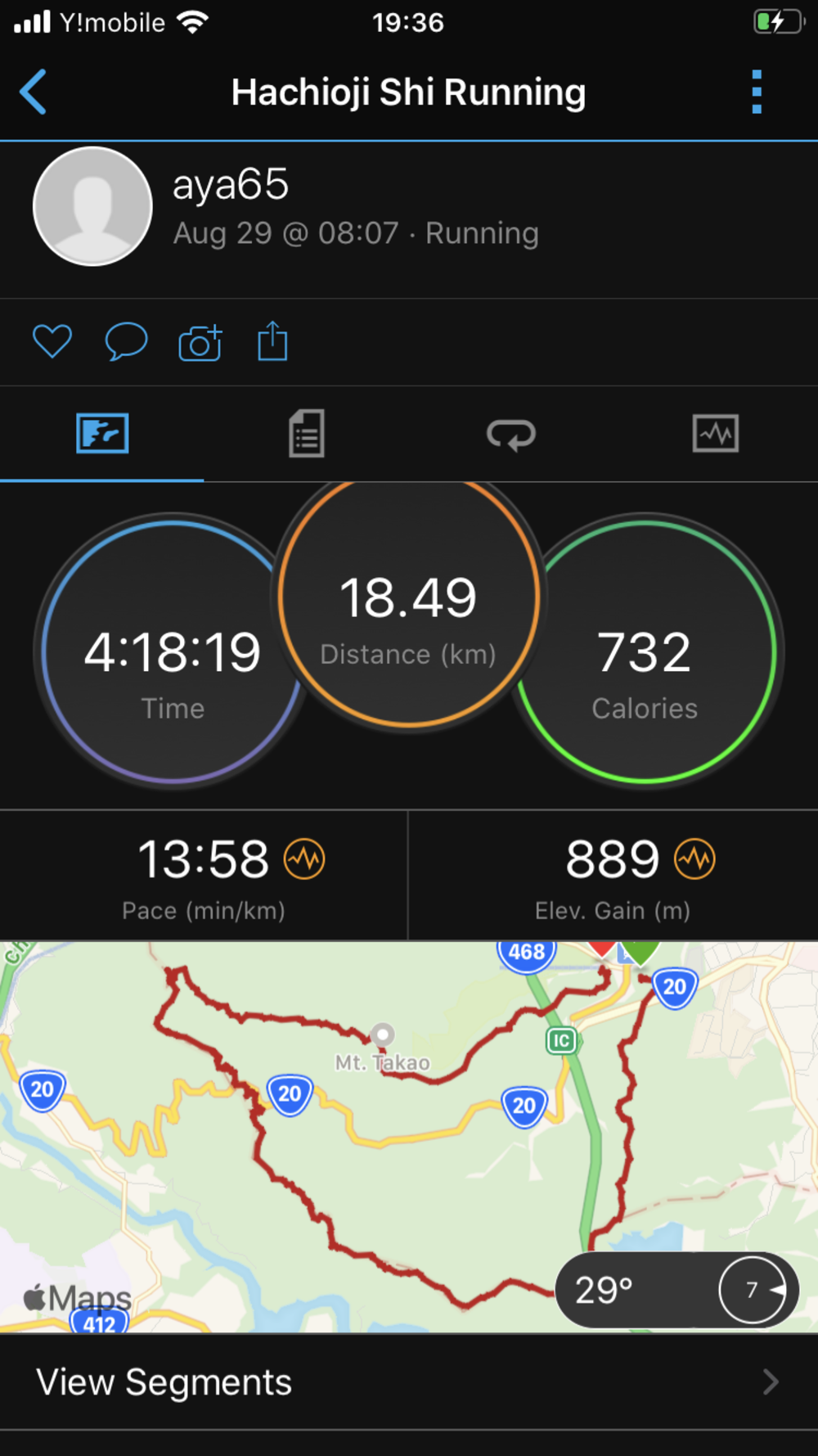Open the three-dot overflow menu

tap(757, 92)
